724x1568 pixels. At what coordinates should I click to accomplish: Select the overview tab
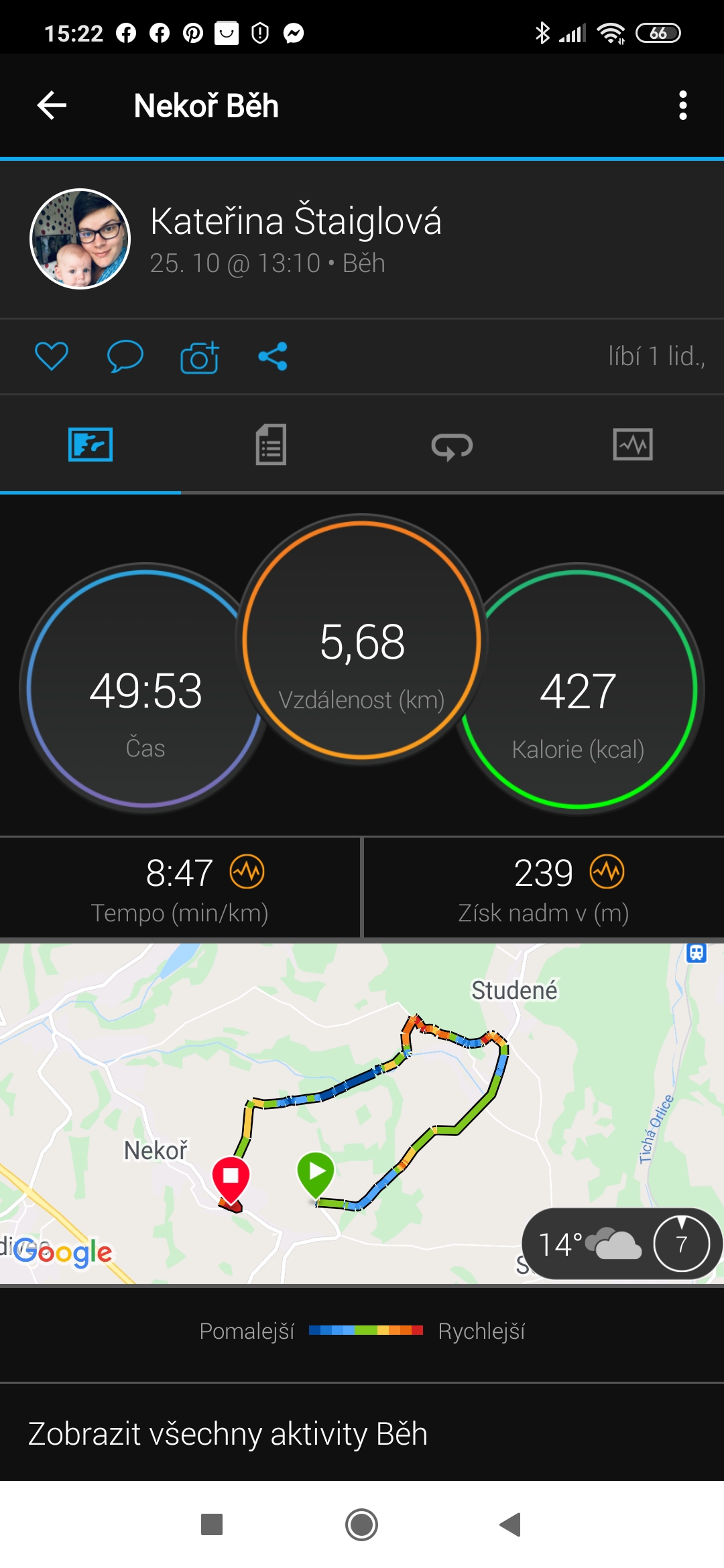[x=90, y=445]
